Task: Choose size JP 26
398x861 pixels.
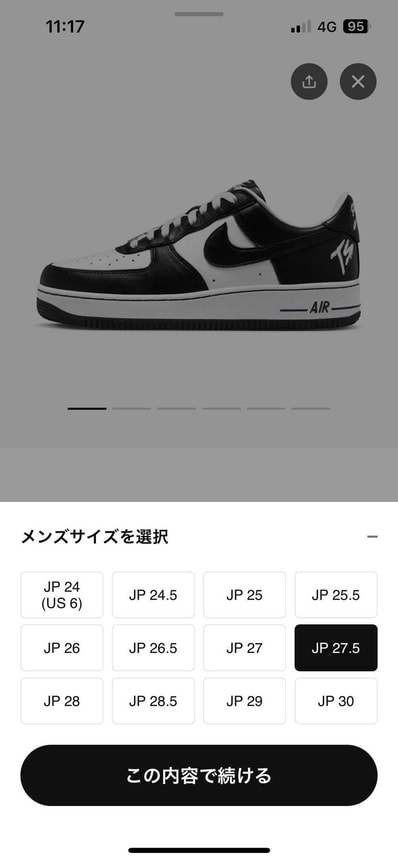Action: 62,648
